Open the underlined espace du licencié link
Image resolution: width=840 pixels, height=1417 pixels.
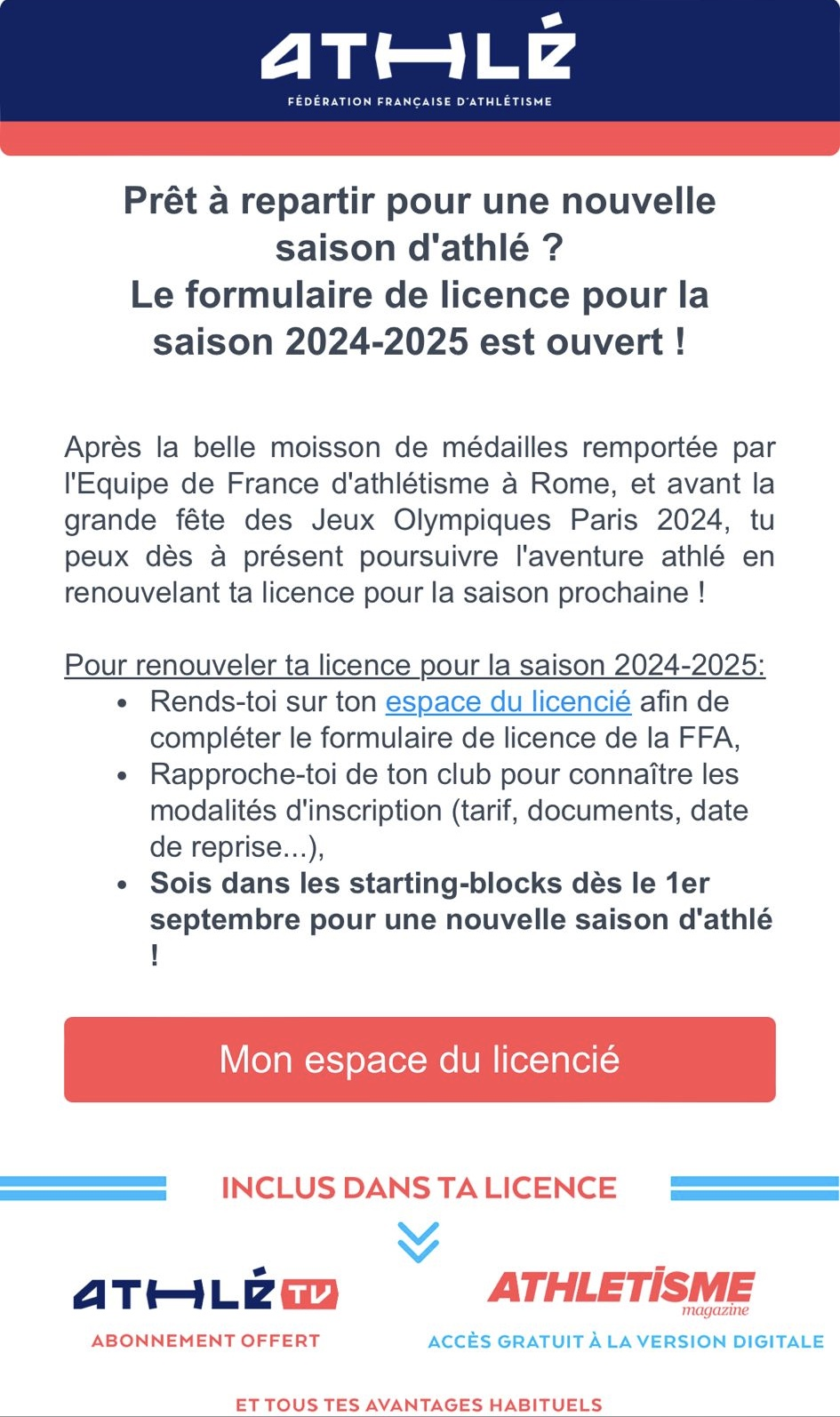[x=508, y=701]
